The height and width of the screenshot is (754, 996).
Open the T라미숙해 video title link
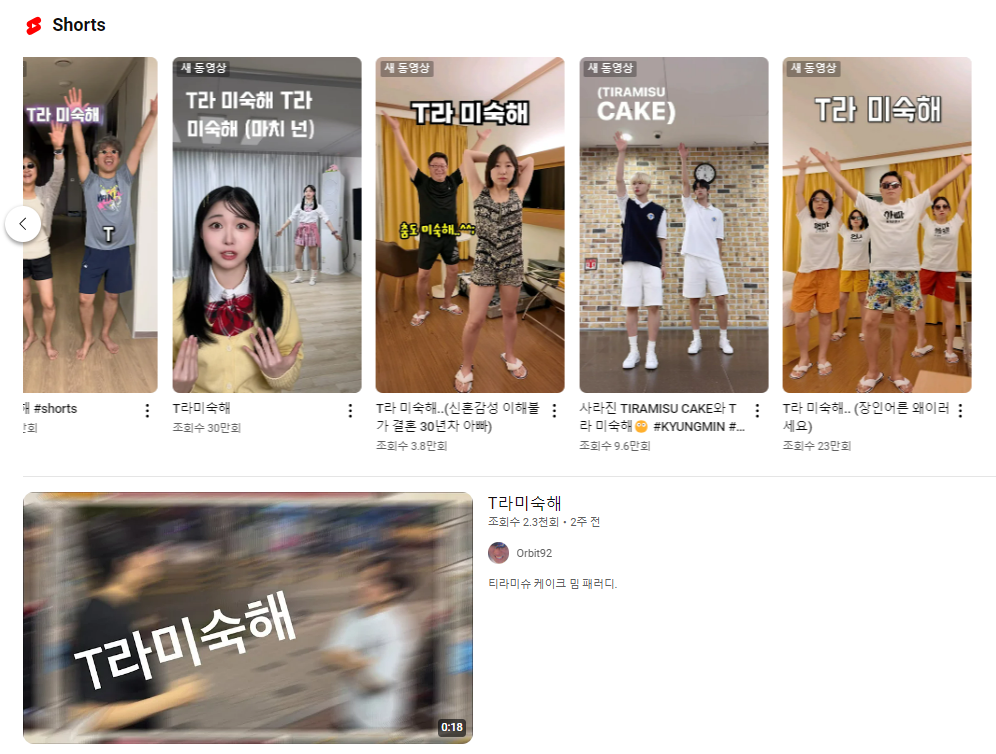525,503
